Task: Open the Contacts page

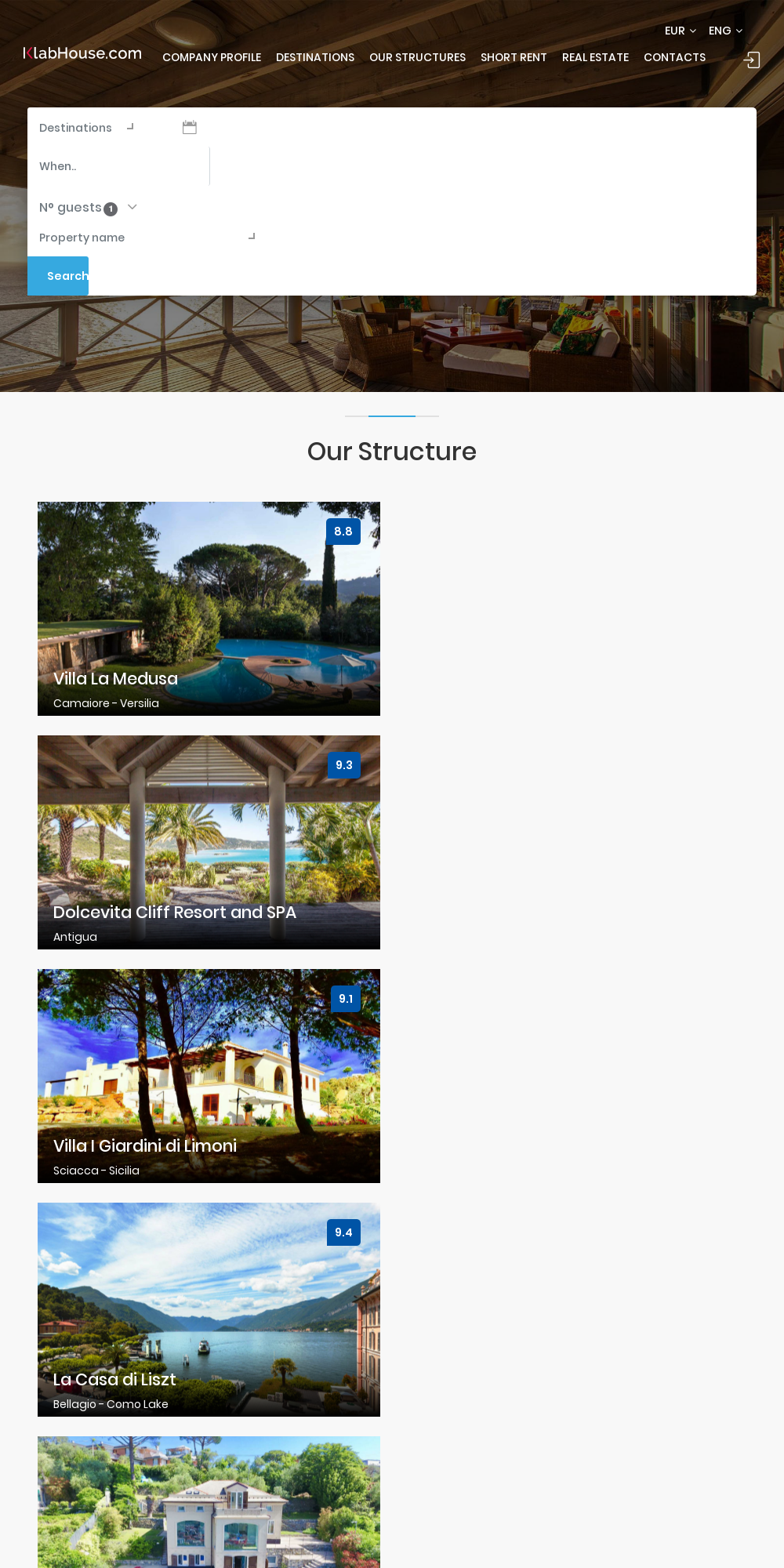Action: (674, 57)
